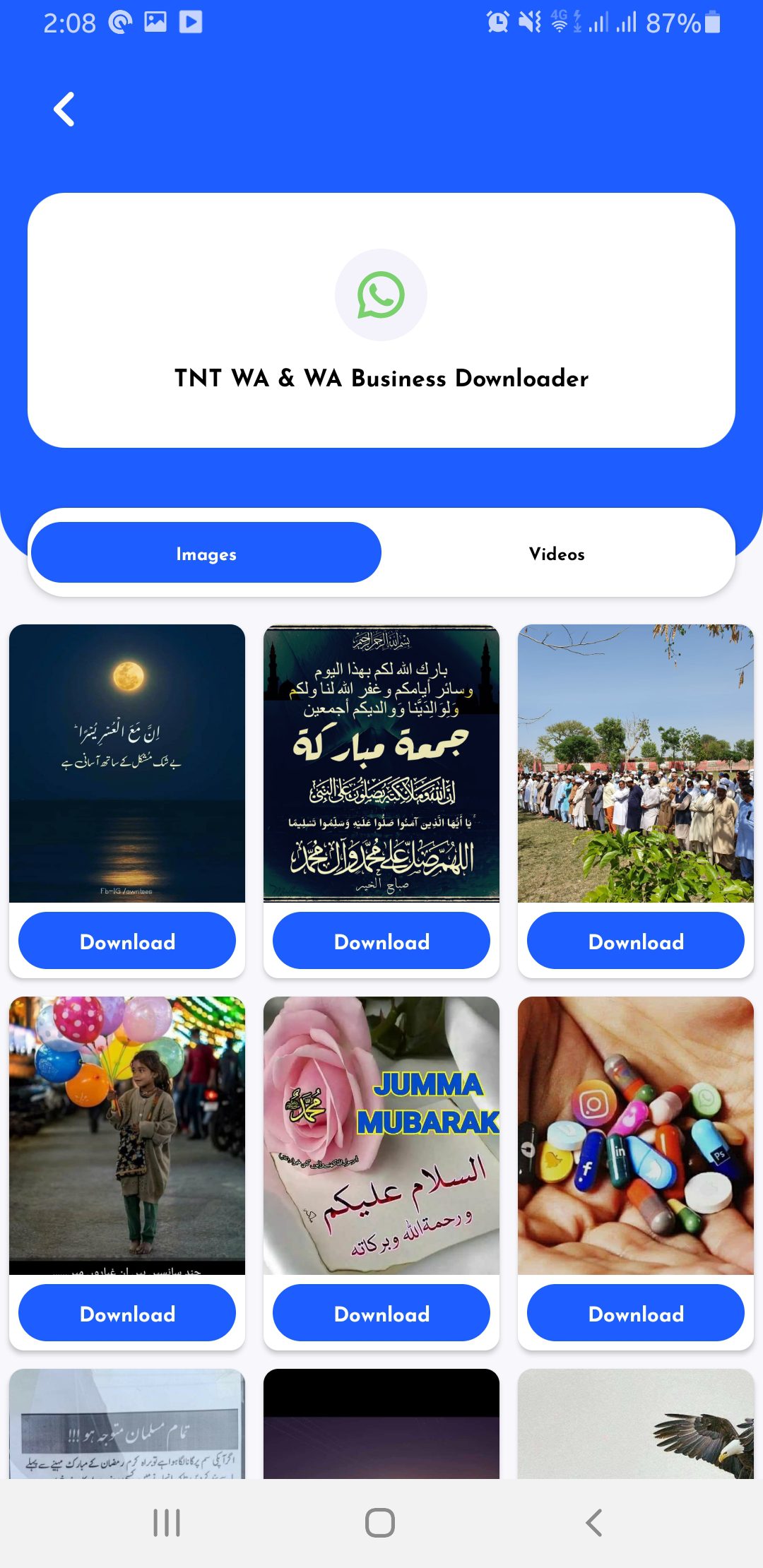This screenshot has width=763, height=1568.
Task: Open the eagle image tile
Action: coord(636,1424)
